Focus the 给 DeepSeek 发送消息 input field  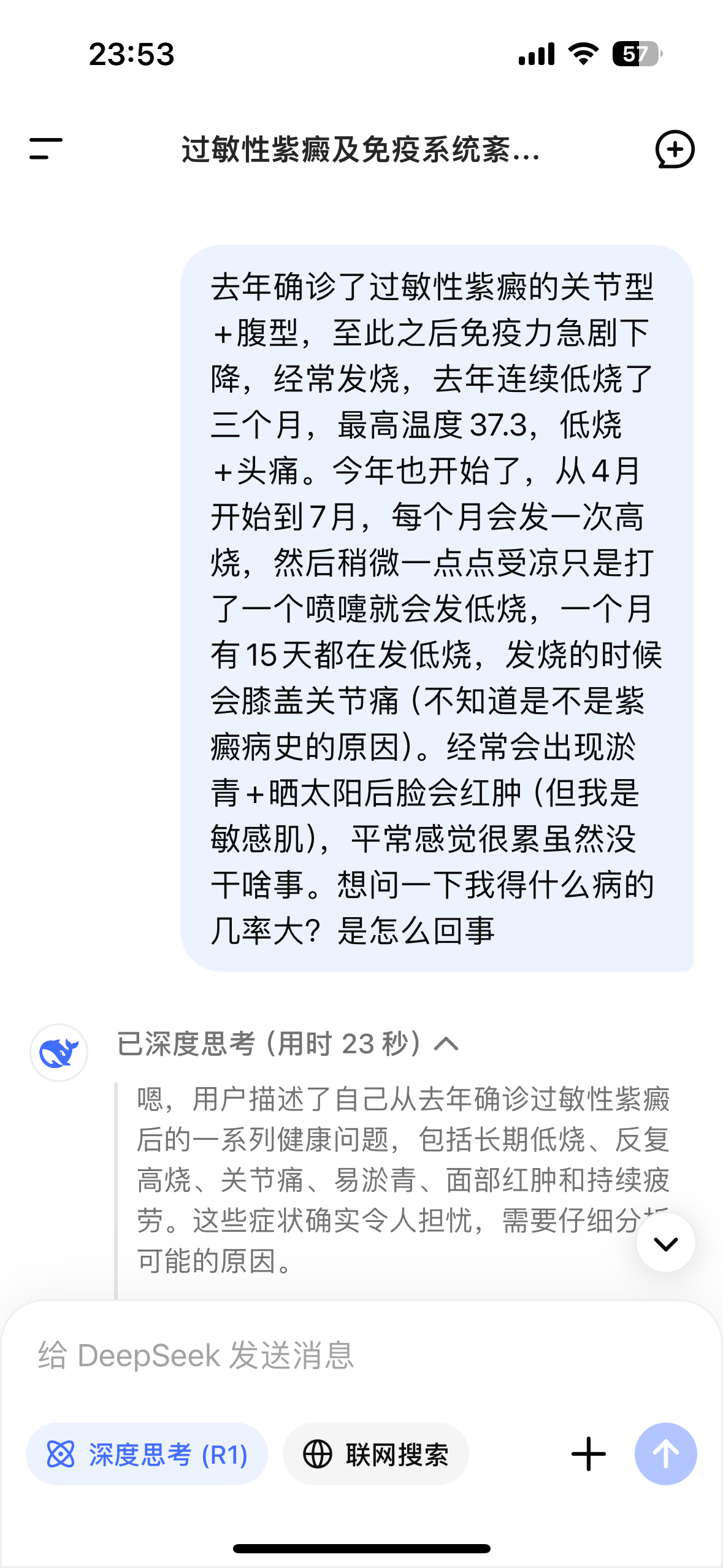pos(361,1356)
